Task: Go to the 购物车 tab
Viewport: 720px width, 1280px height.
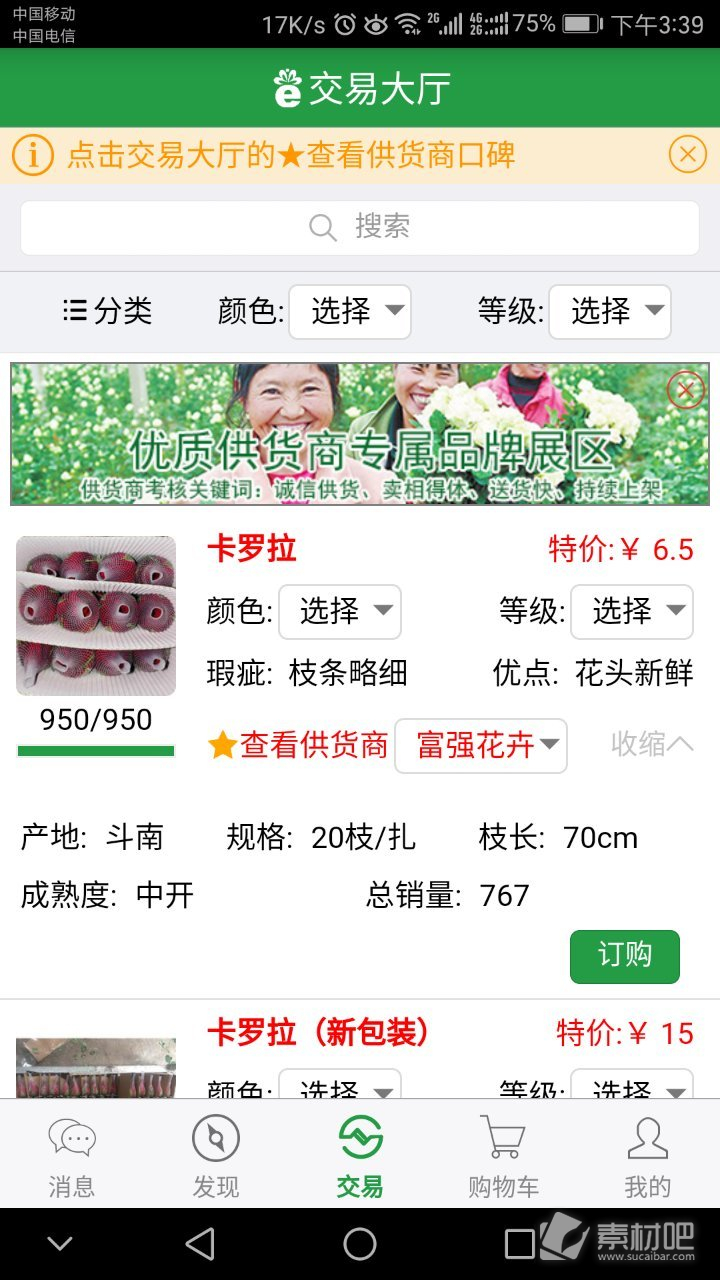Action: [x=504, y=1157]
